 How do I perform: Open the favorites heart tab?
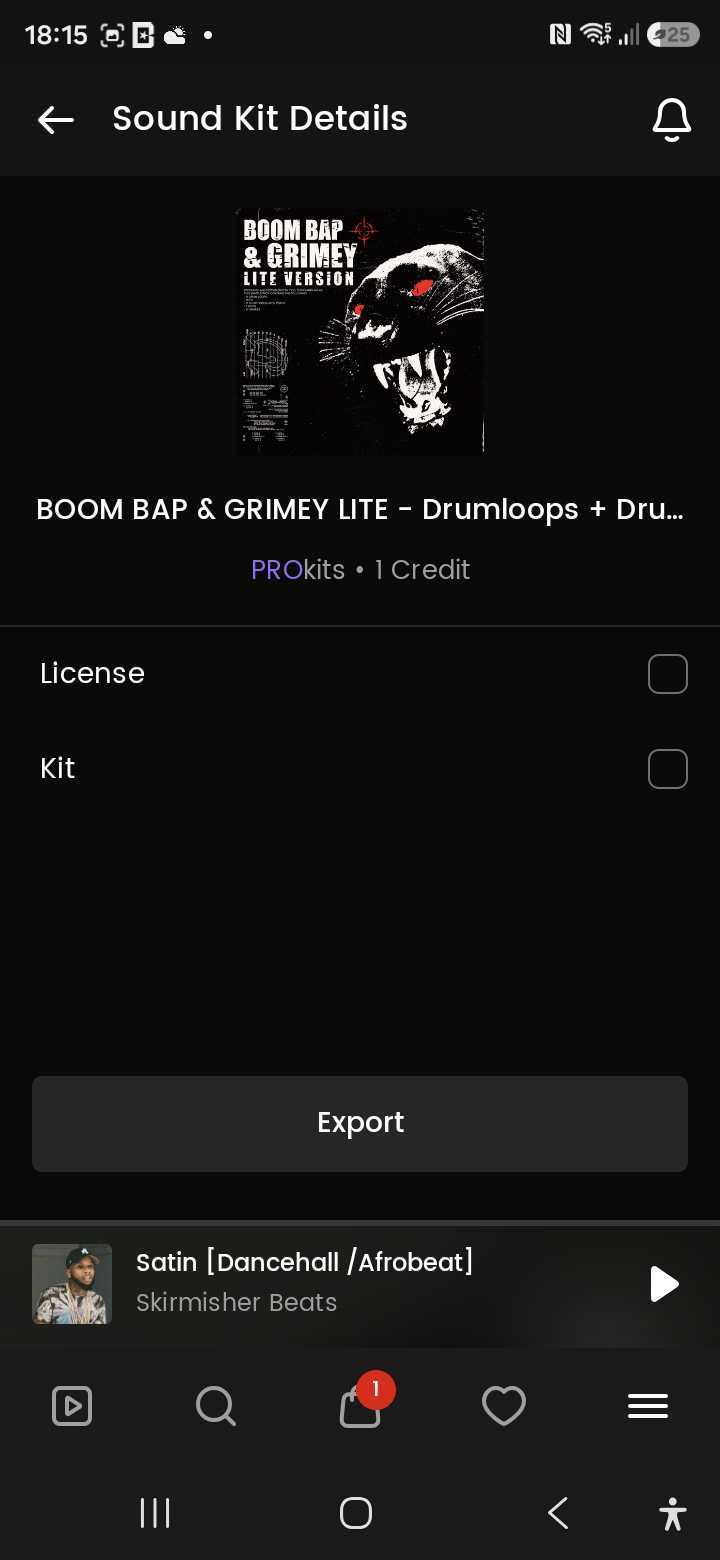pos(504,1406)
